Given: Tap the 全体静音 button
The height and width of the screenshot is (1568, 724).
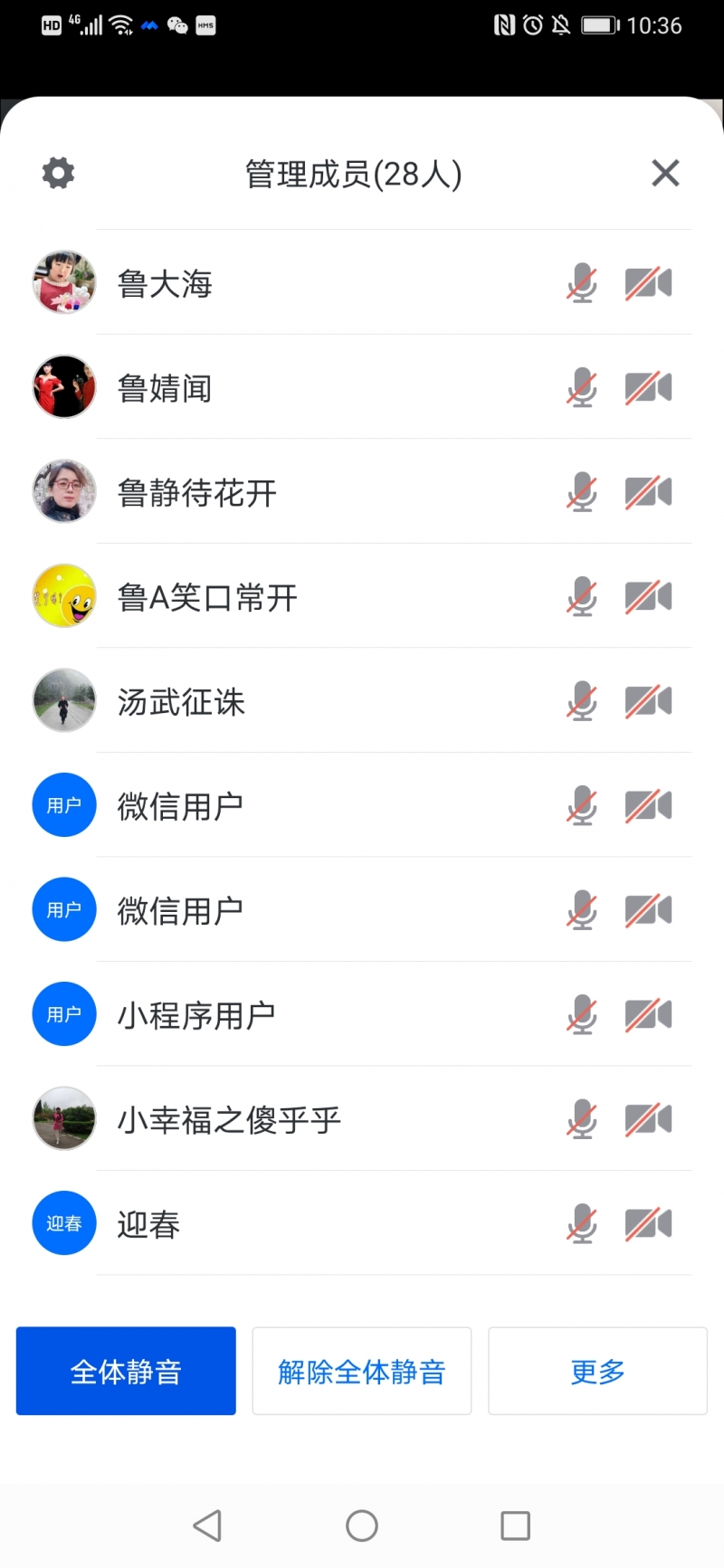Looking at the screenshot, I should 126,1371.
